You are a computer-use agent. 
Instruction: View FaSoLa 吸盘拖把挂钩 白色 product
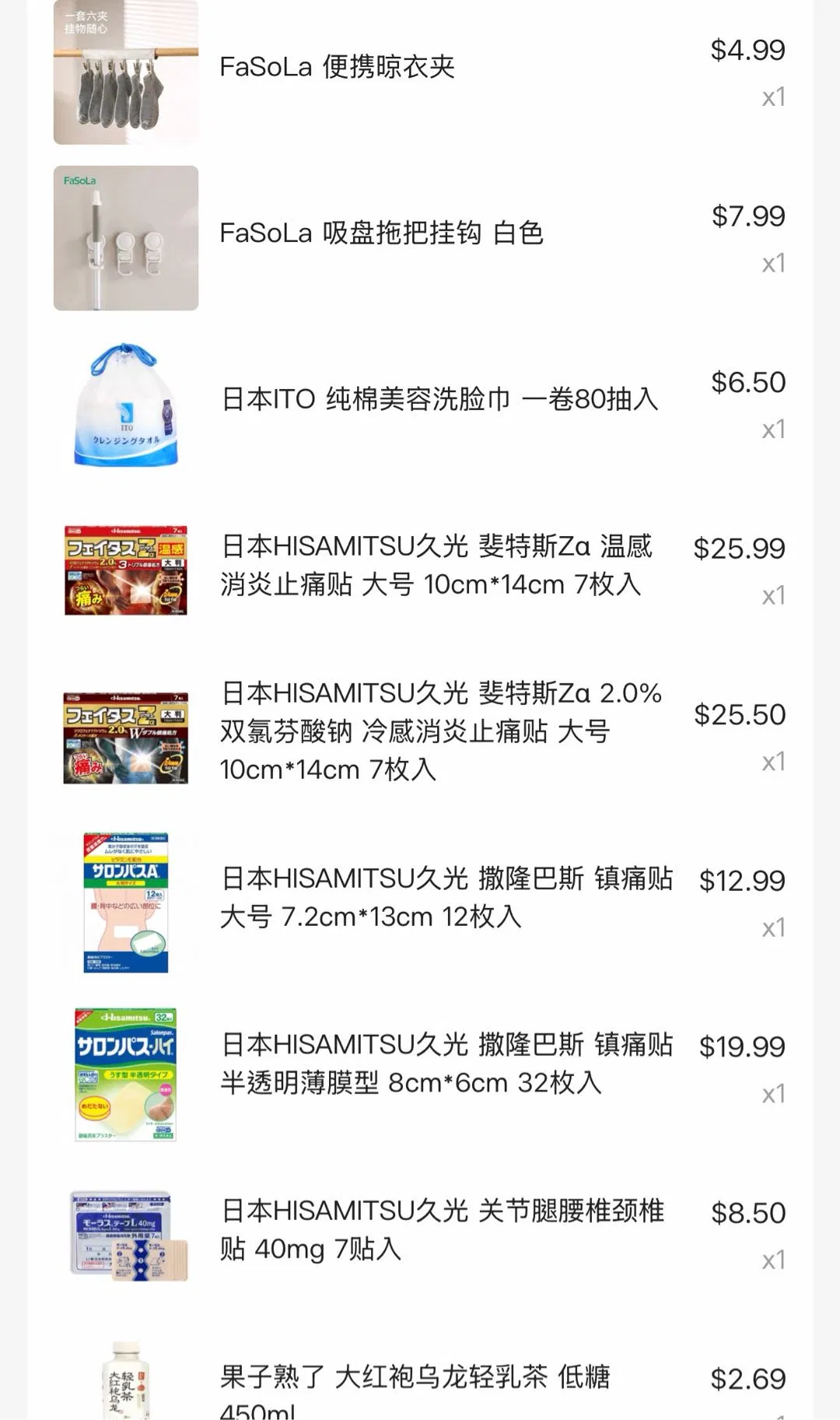381,233
